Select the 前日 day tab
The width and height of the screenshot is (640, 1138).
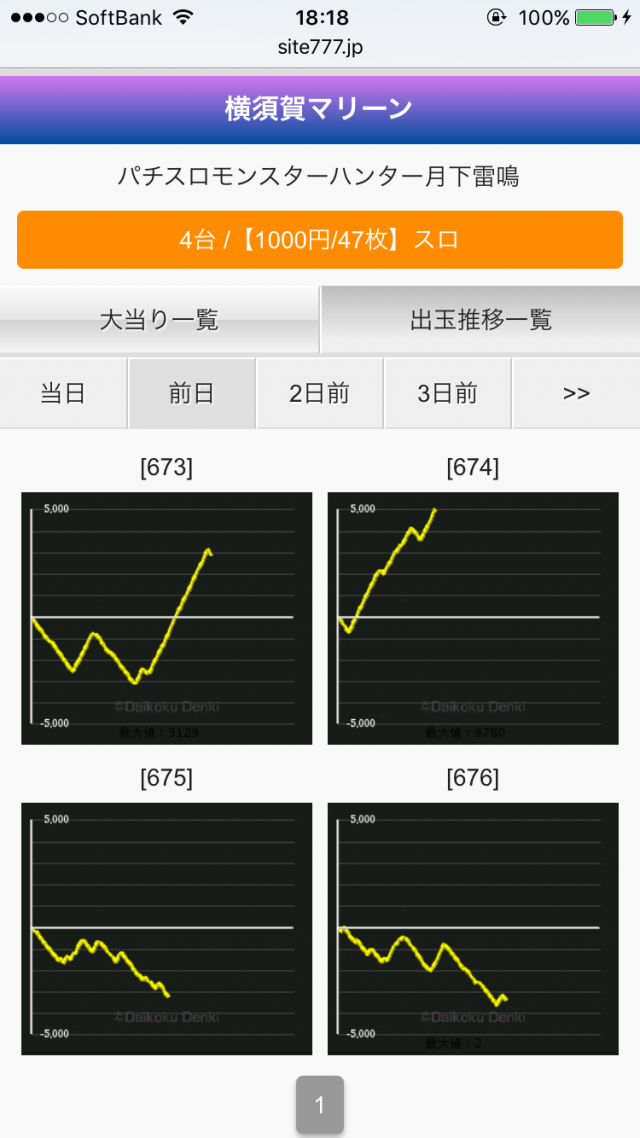191,393
